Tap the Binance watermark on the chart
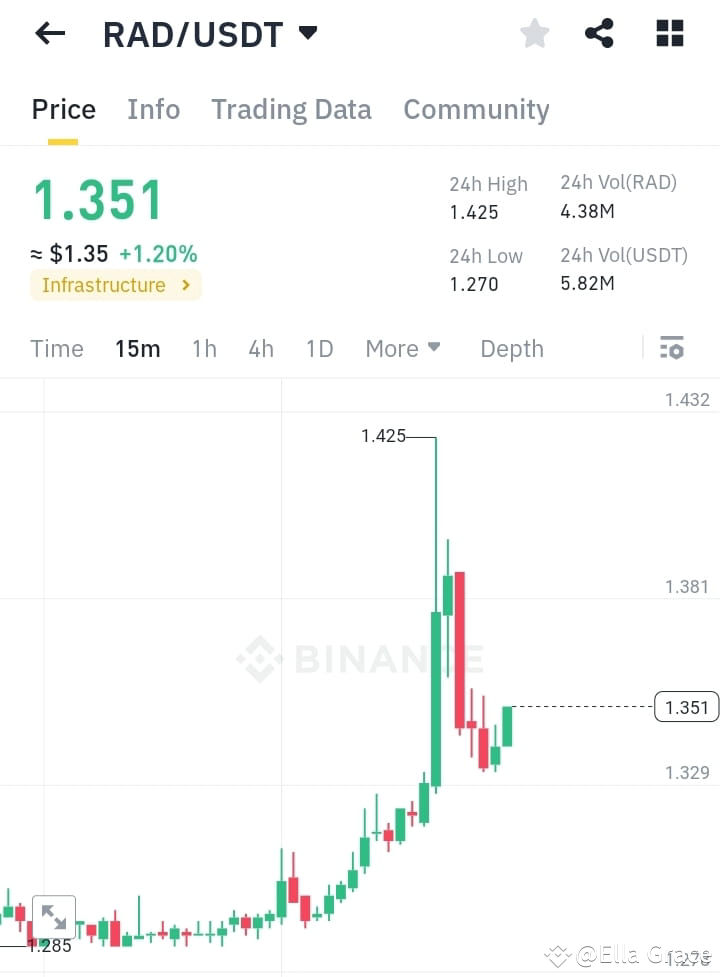 (360, 658)
